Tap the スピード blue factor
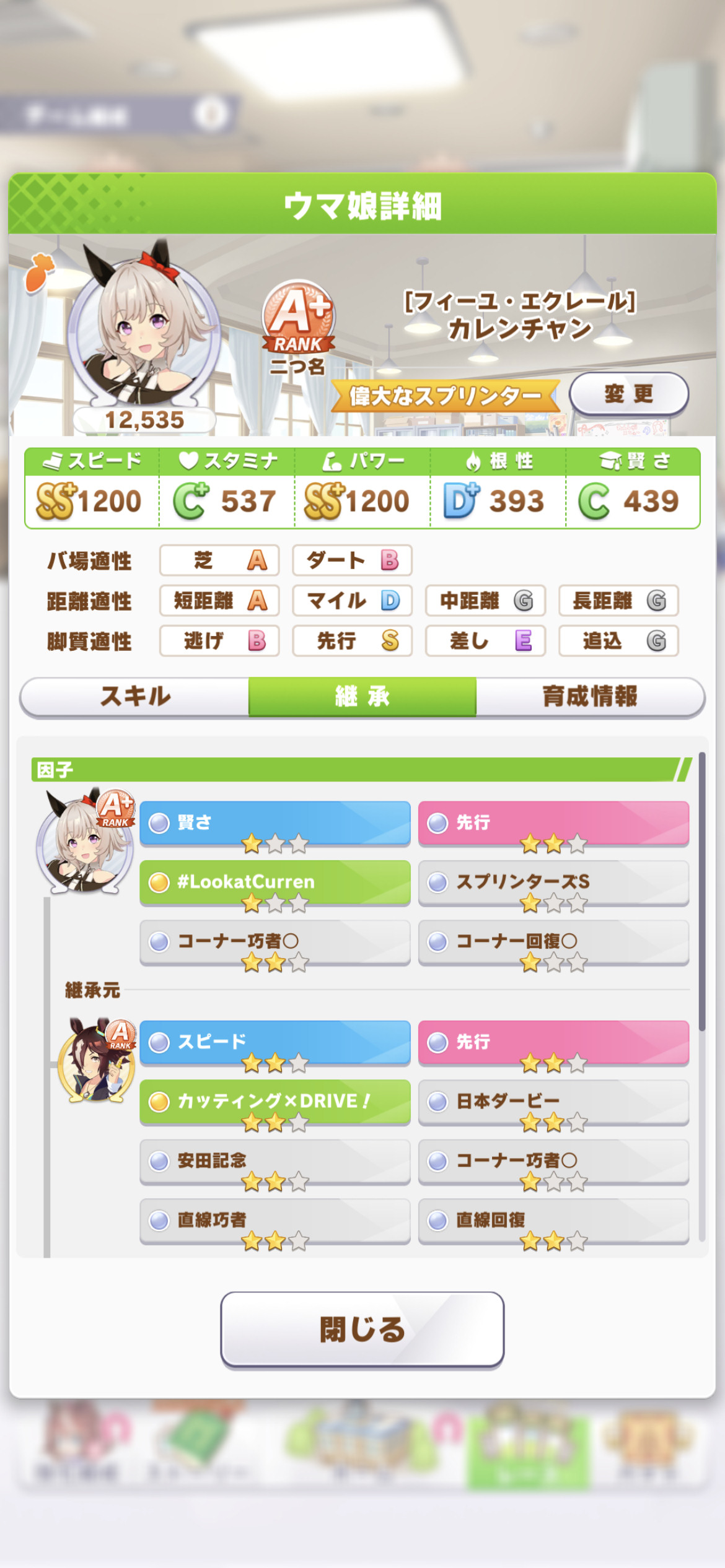725x1568 pixels. 275,1042
